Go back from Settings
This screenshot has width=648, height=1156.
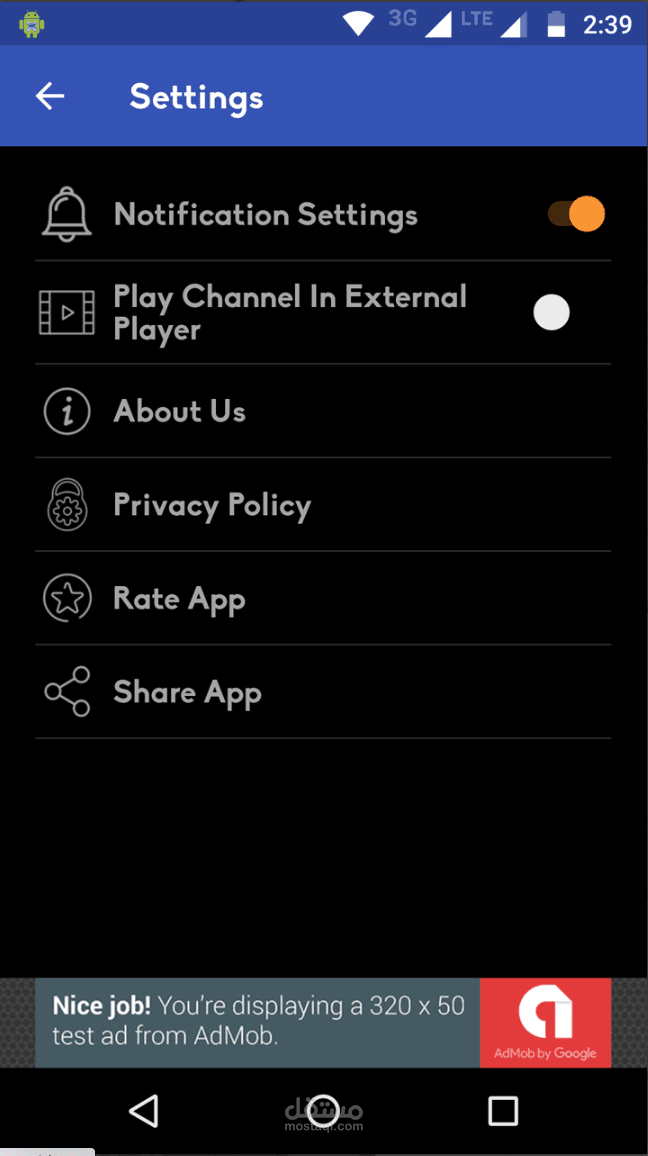(50, 96)
